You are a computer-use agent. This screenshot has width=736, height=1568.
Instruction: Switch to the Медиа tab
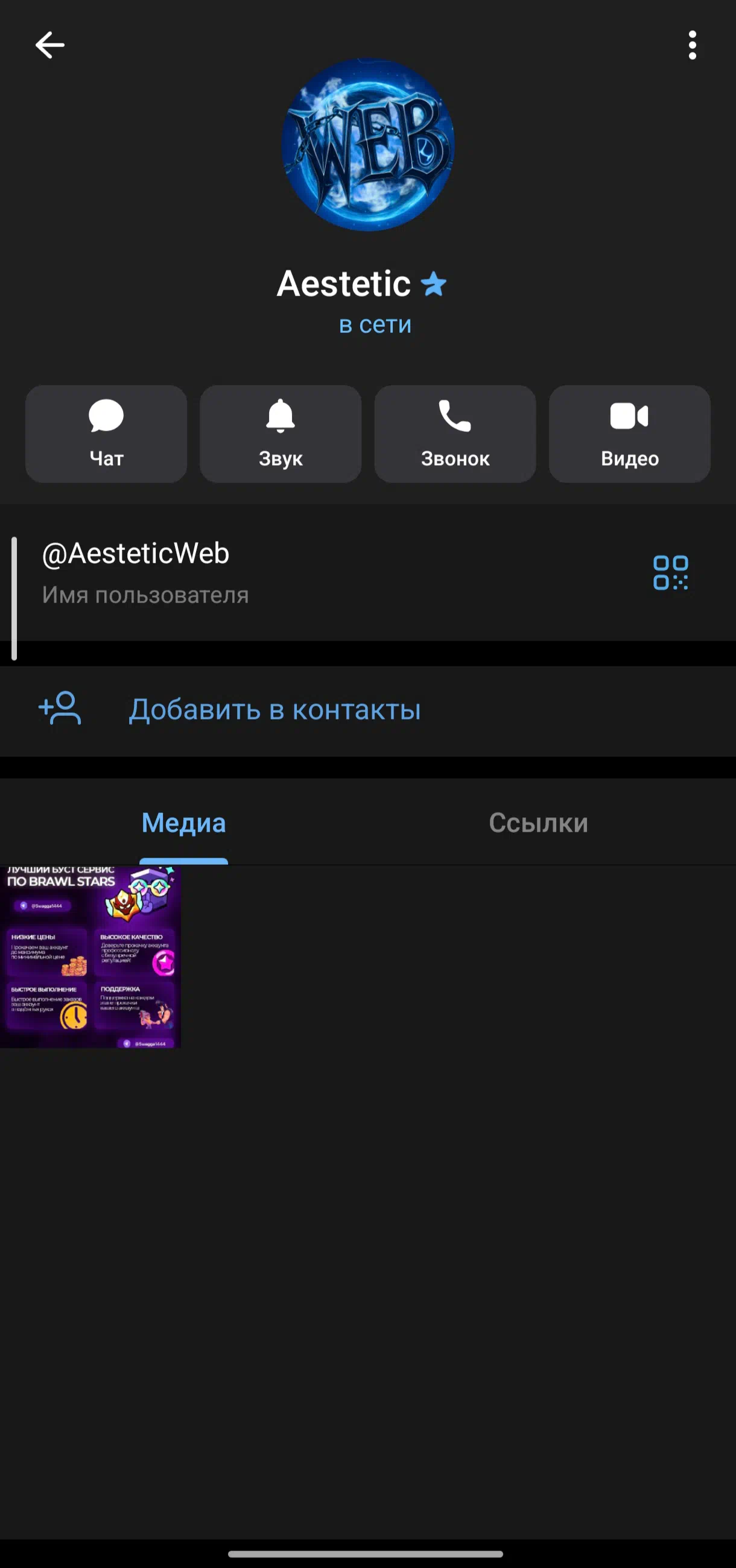click(184, 823)
